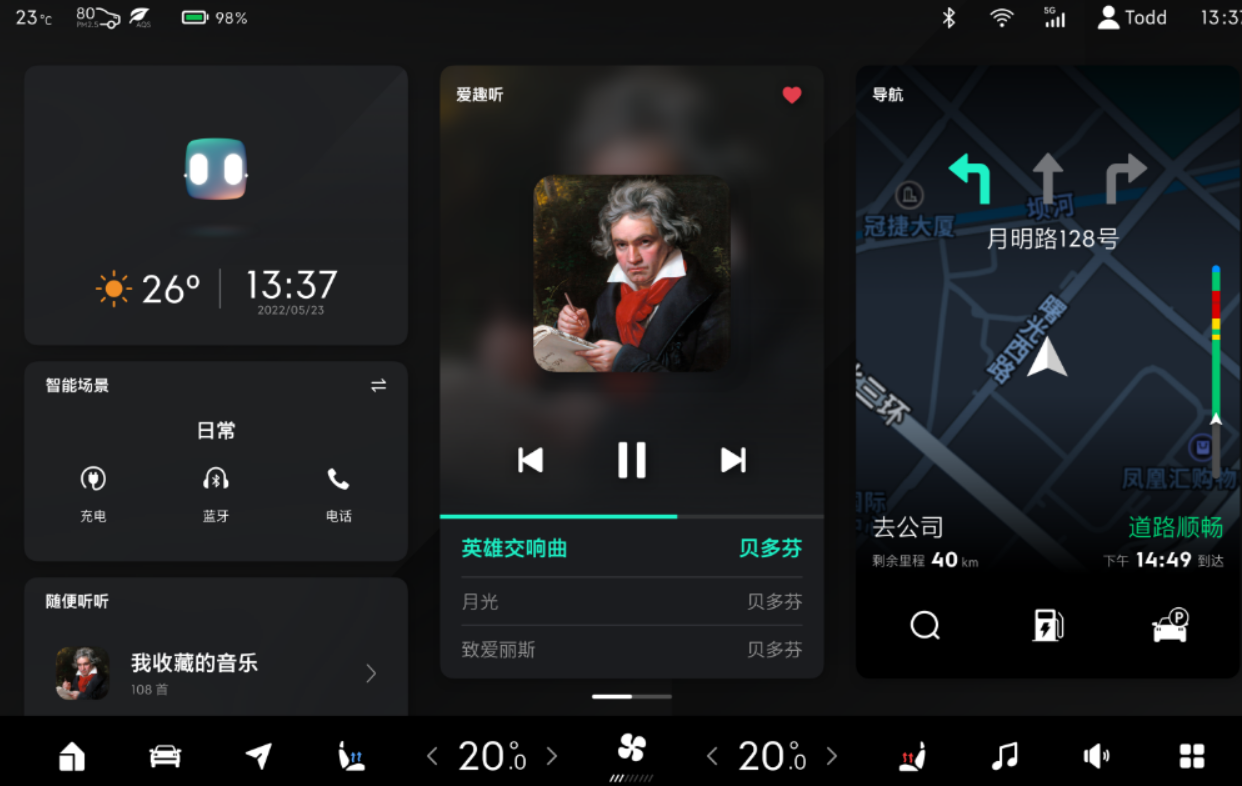Search for a destination in navigation

pos(925,626)
